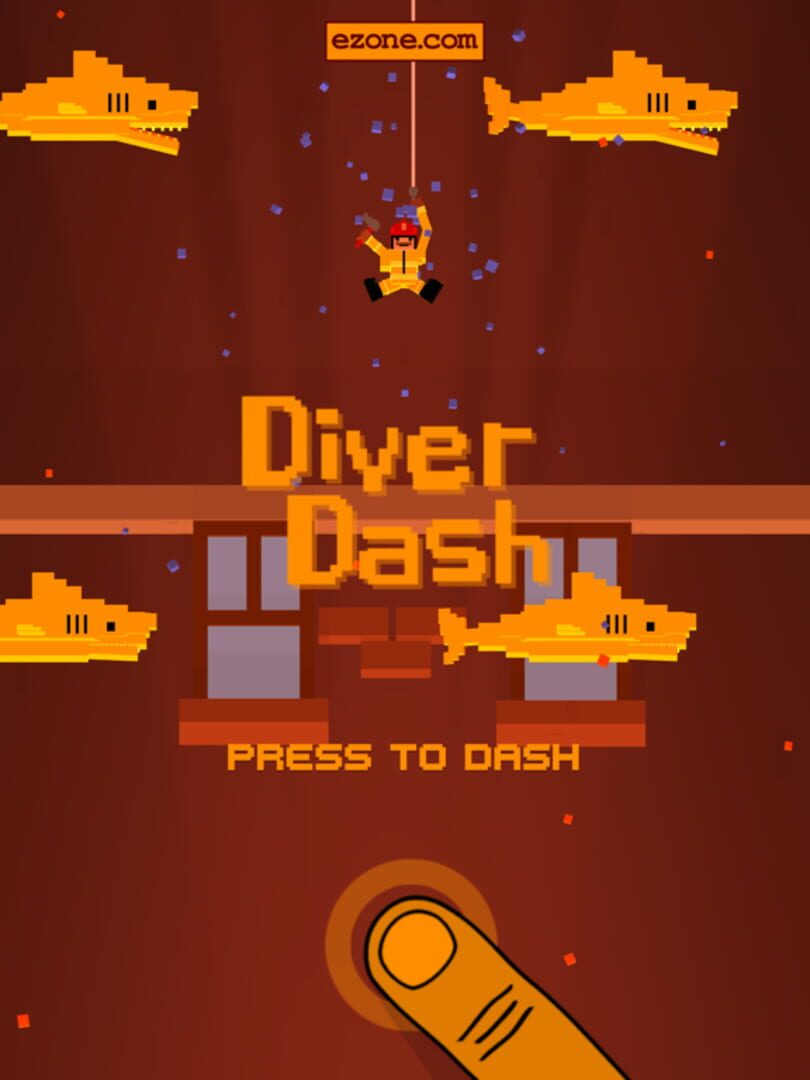Tap the finger circle to start dashing
Image resolution: width=810 pixels, height=1080 pixels.
point(412,946)
